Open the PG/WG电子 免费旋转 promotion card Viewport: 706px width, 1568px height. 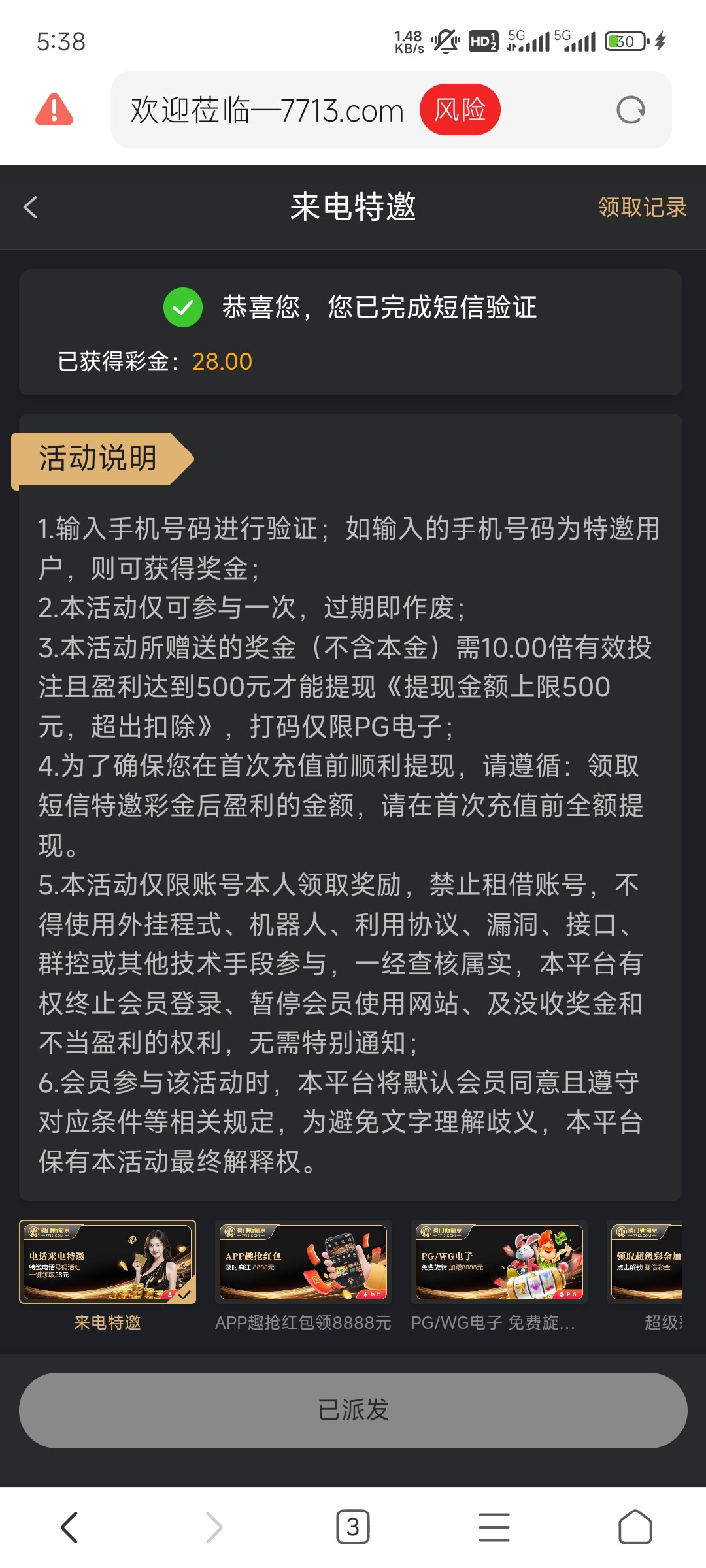499,1275
